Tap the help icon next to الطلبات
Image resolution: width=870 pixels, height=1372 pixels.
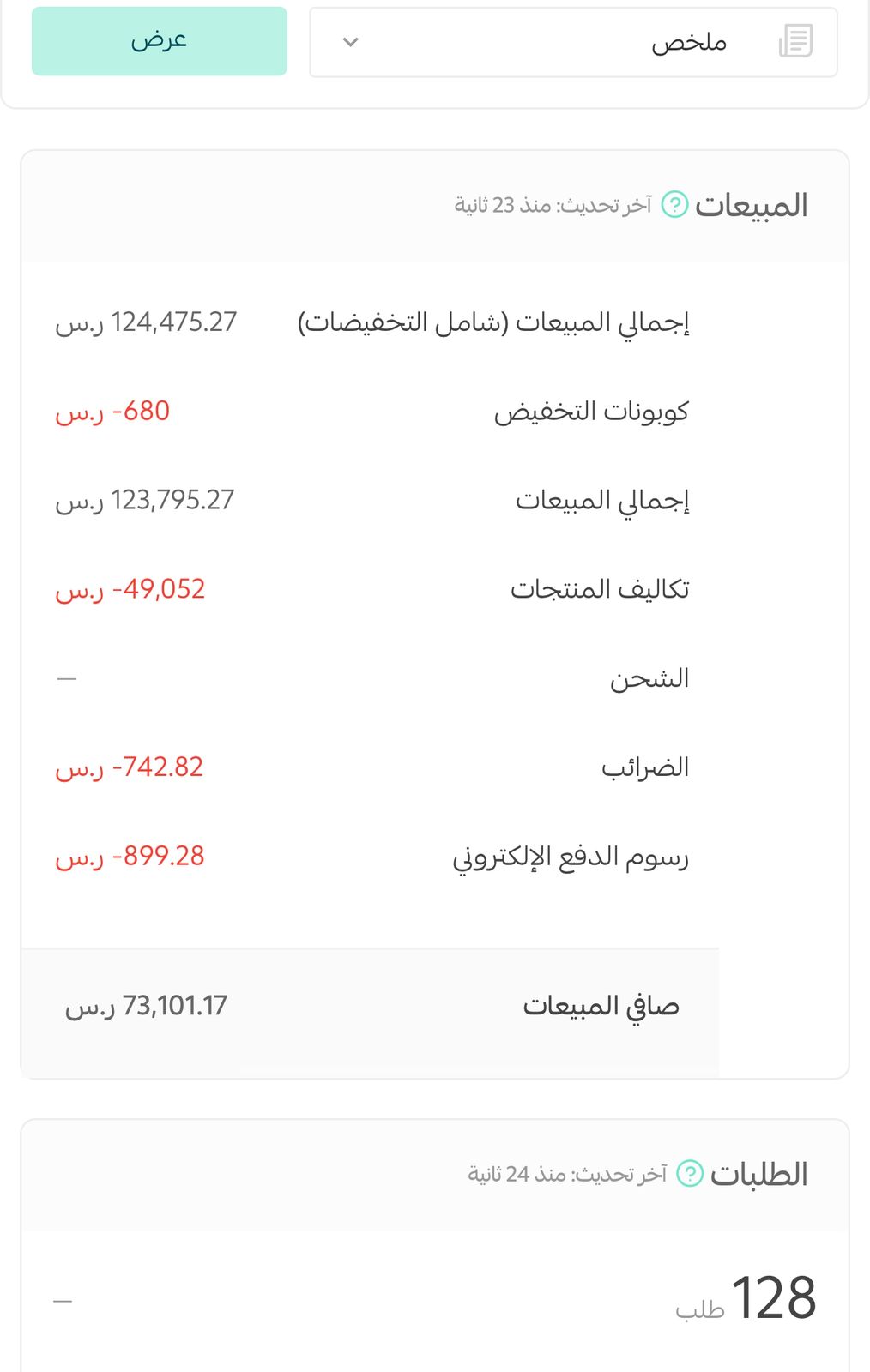(690, 1174)
